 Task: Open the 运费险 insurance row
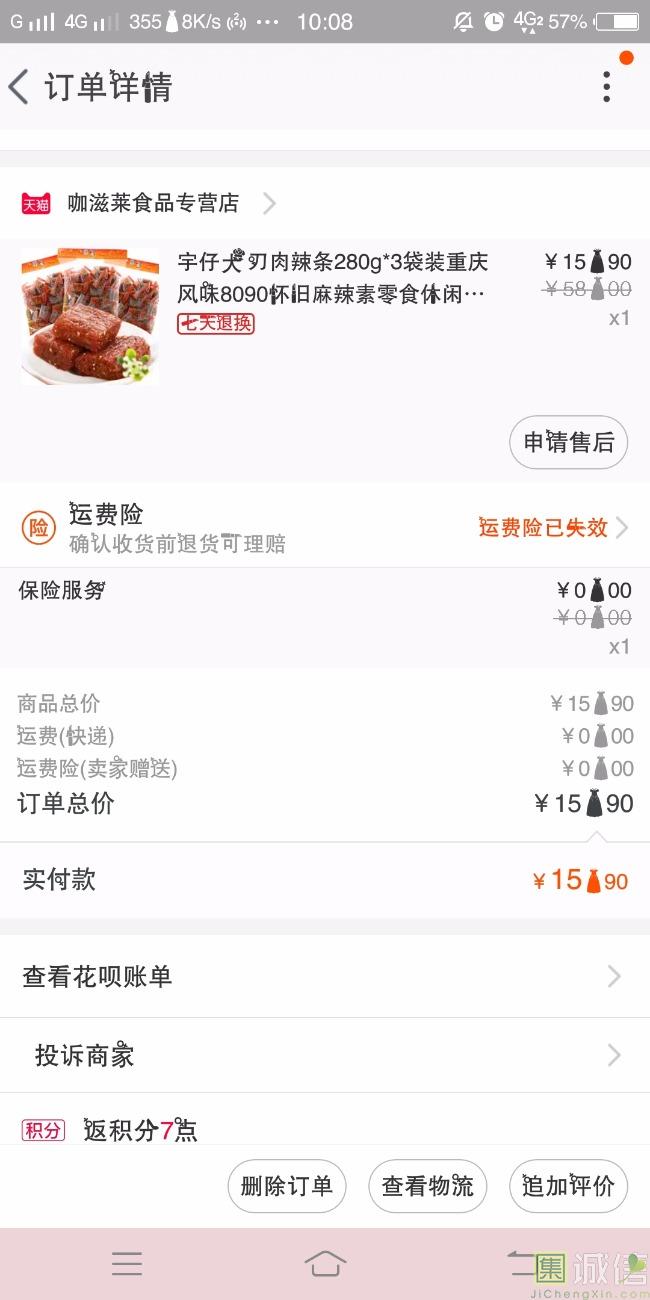pyautogui.click(x=325, y=527)
